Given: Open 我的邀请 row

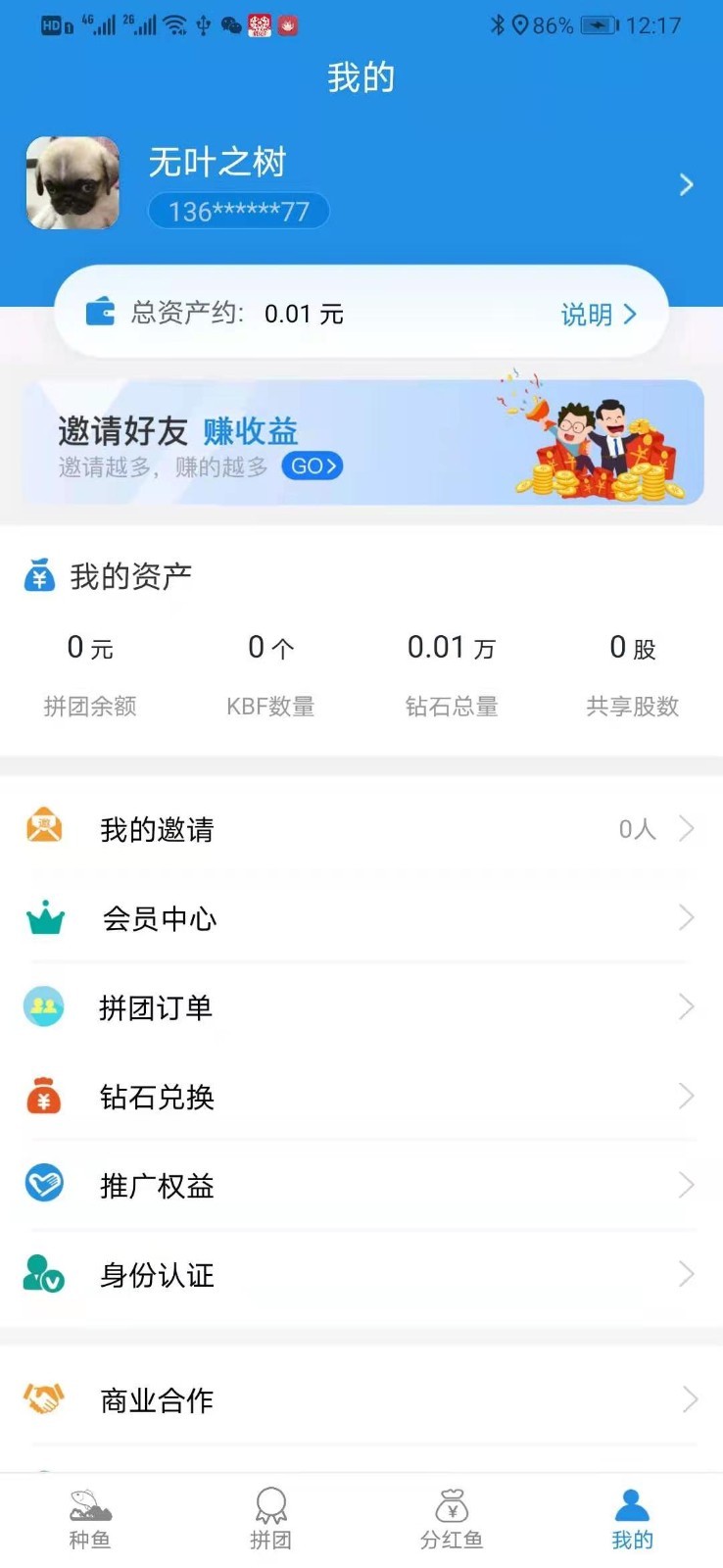Looking at the screenshot, I should coord(361,829).
